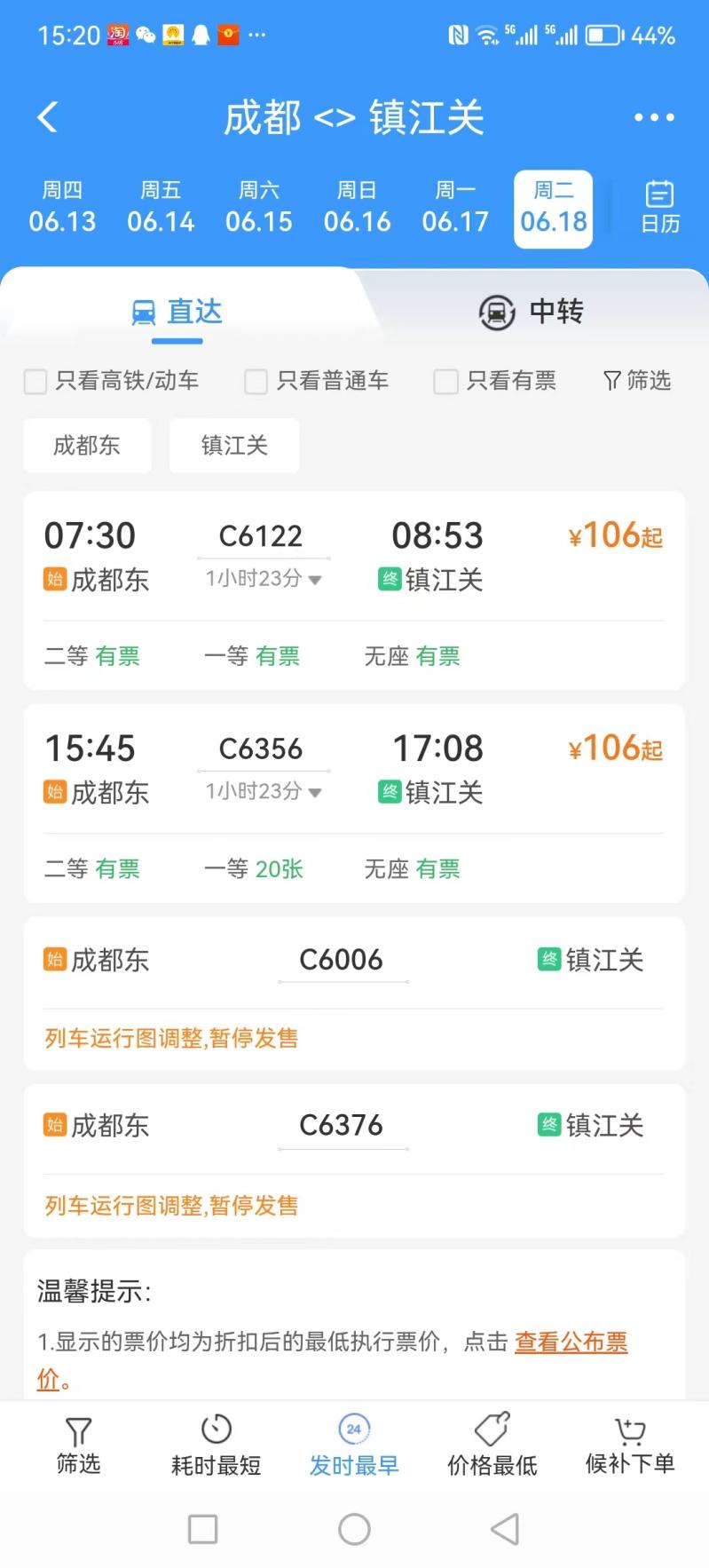Sort by 耗时最短 in bottom bar
The height and width of the screenshot is (1568, 709).
[216, 1445]
